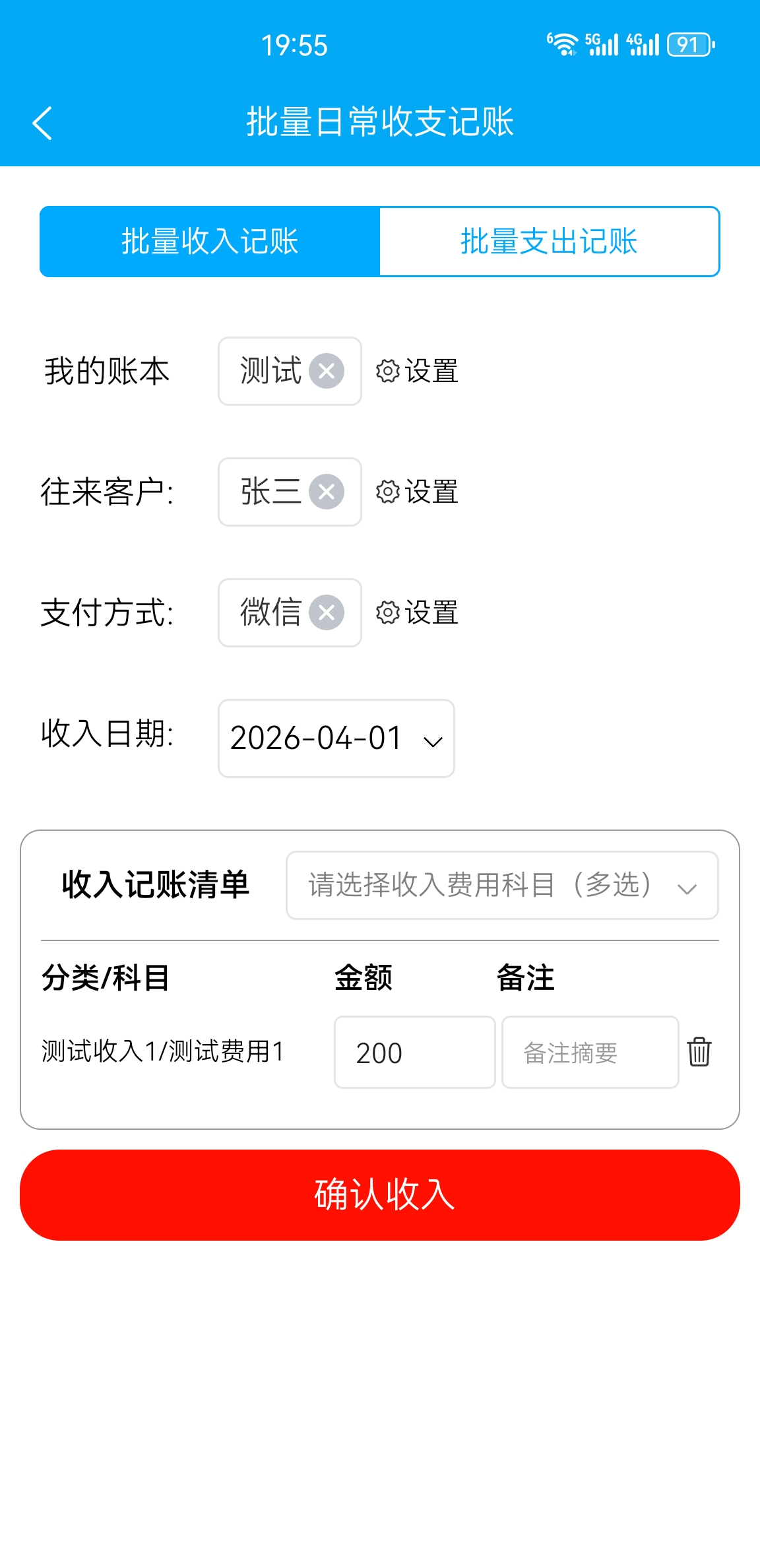The image size is (760, 1568).
Task: Open the 收入日期 date picker
Action: click(x=336, y=739)
